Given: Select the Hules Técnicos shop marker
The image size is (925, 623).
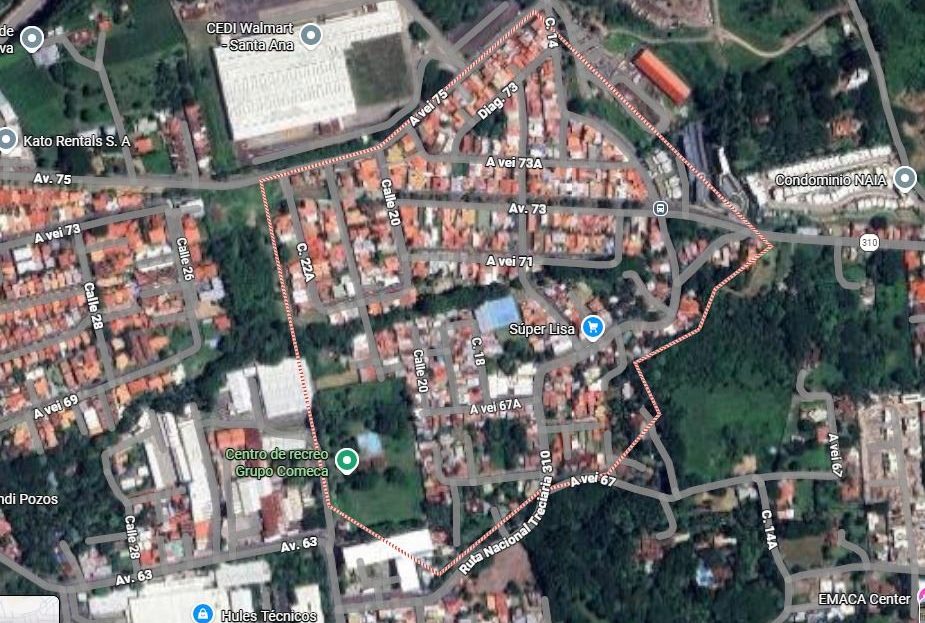Looking at the screenshot, I should click(202, 613).
